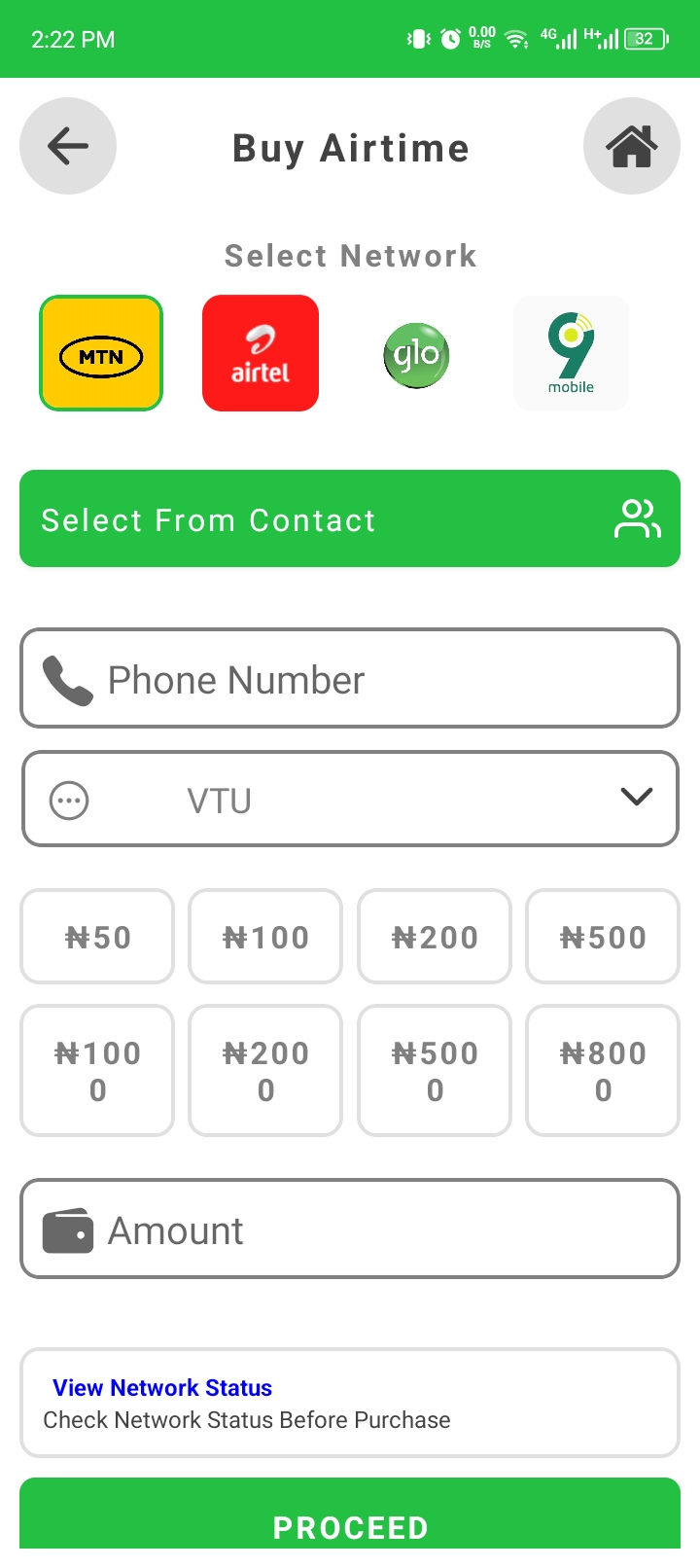
Task: Select the 9mobile network icon
Action: (x=571, y=352)
